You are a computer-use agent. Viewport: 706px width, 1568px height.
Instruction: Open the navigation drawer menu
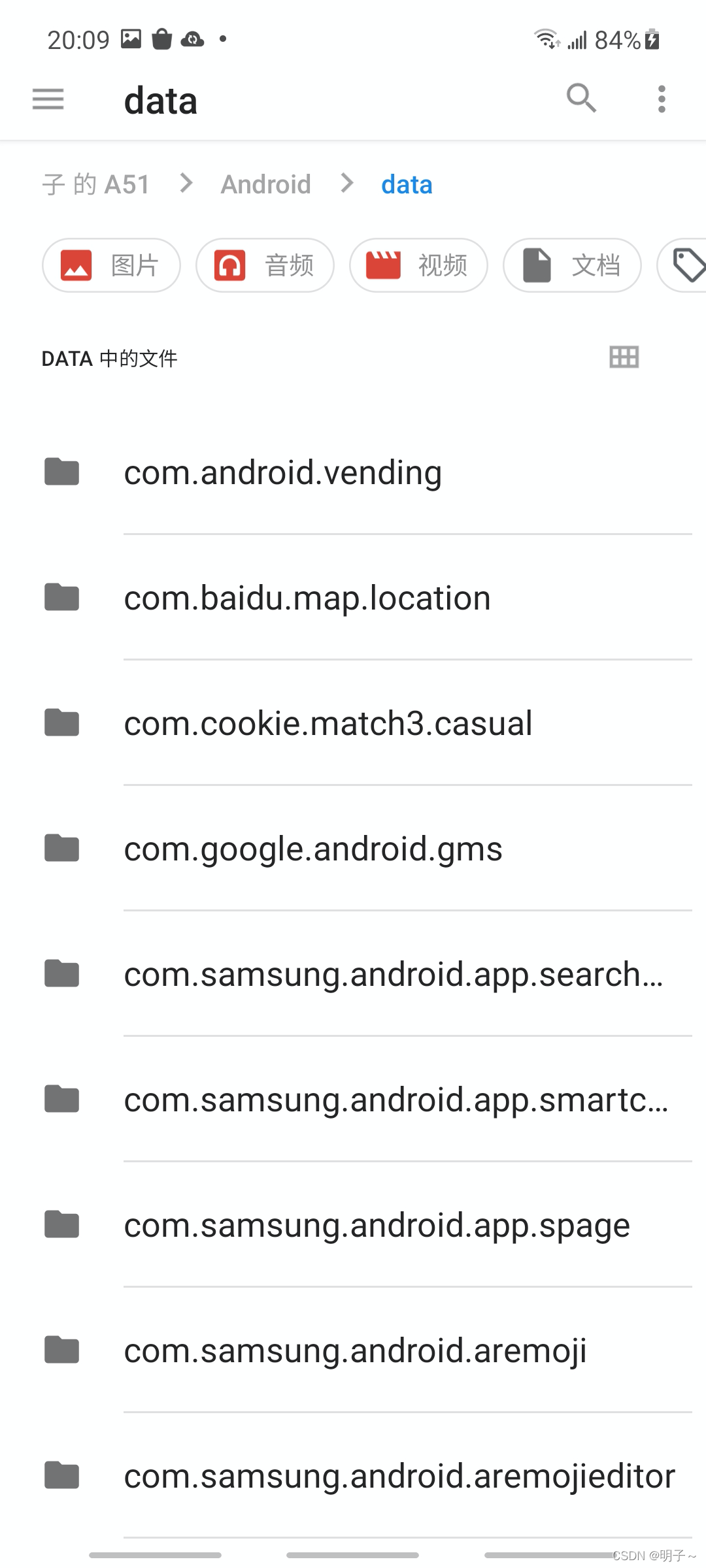tap(48, 99)
